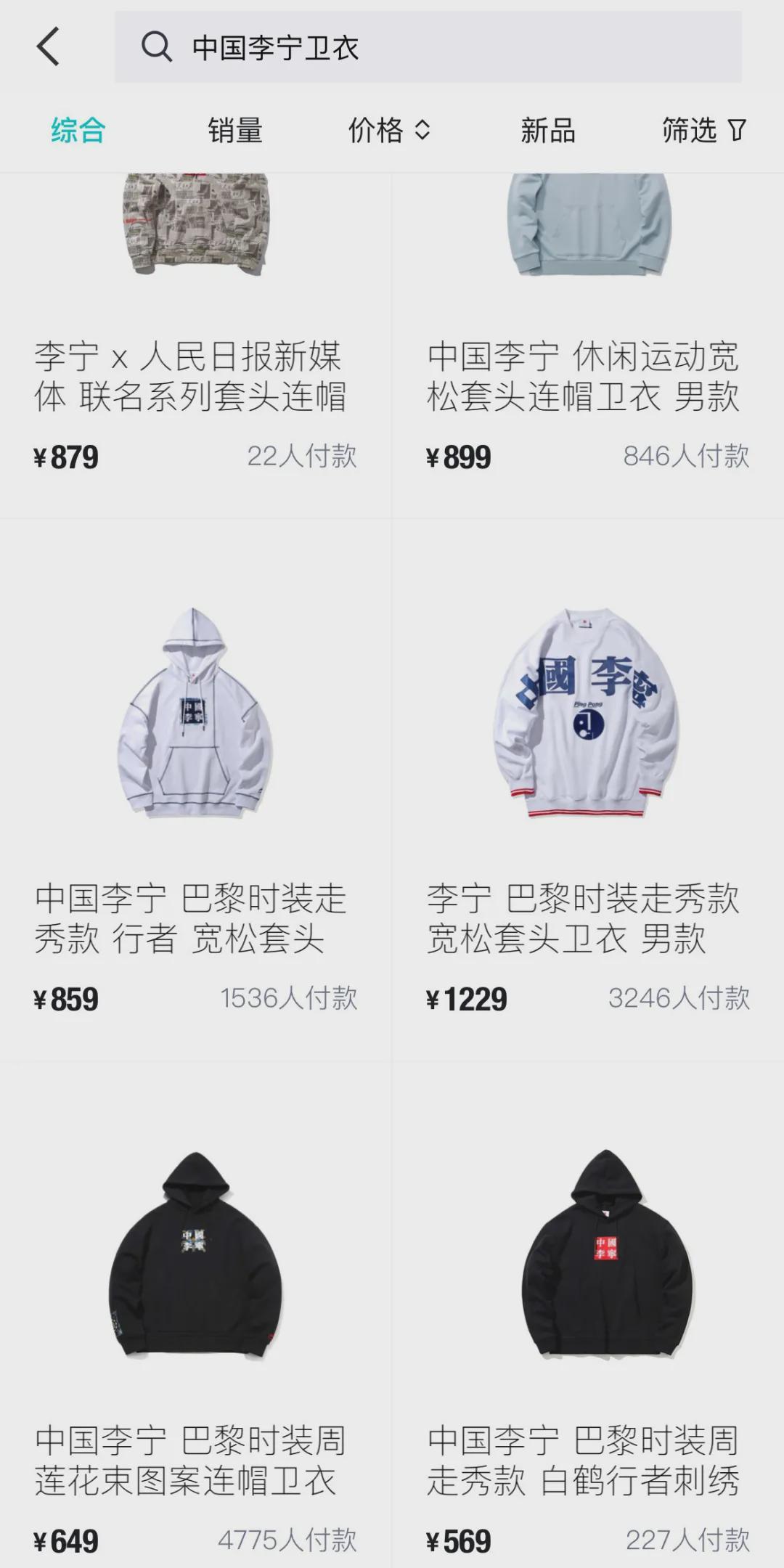Switch to the 销量 sales tab

235,132
